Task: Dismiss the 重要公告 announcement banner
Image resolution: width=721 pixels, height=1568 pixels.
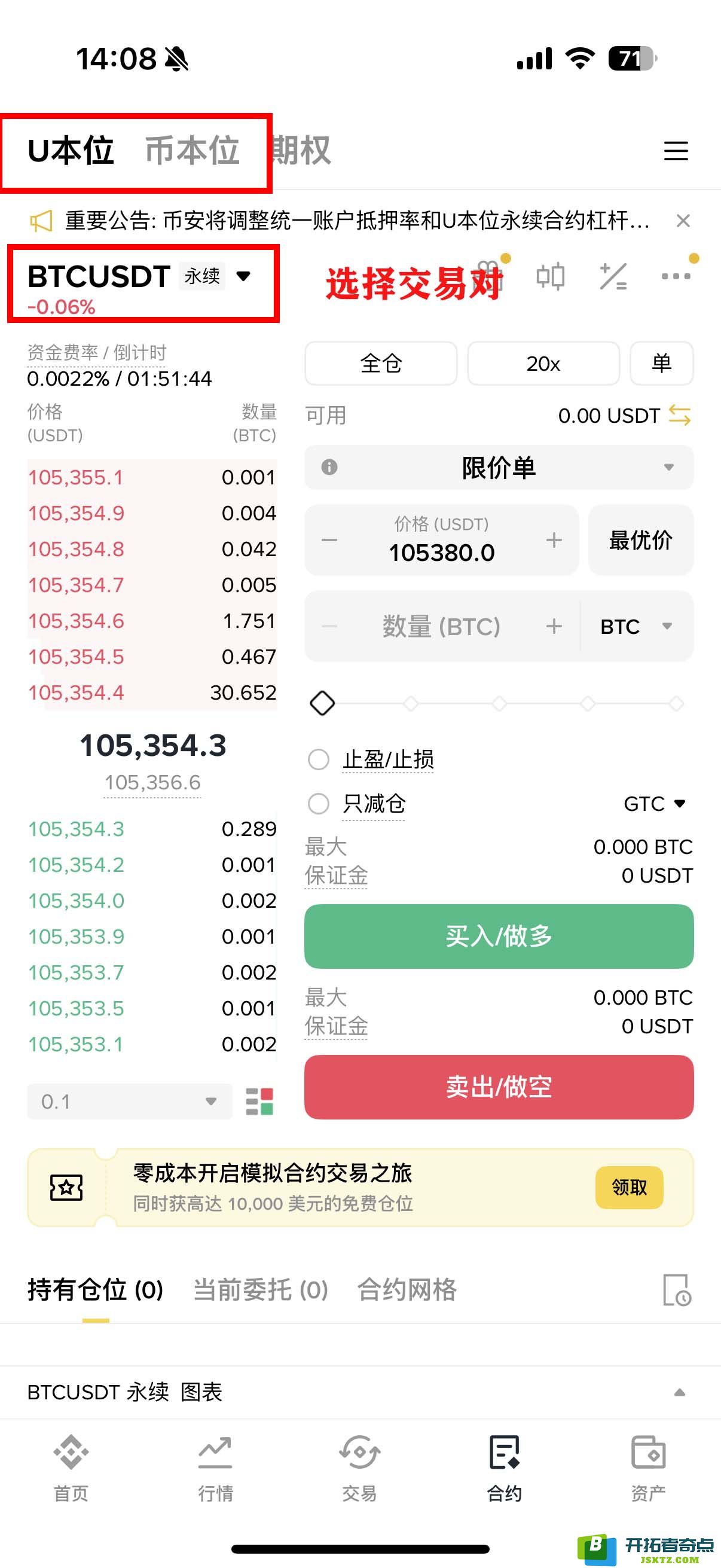Action: tap(683, 220)
